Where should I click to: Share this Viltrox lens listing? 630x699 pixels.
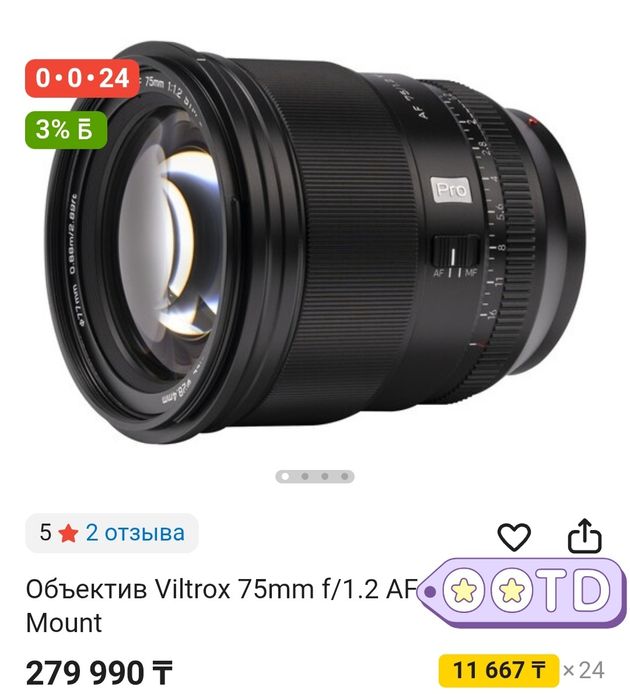pyautogui.click(x=584, y=536)
